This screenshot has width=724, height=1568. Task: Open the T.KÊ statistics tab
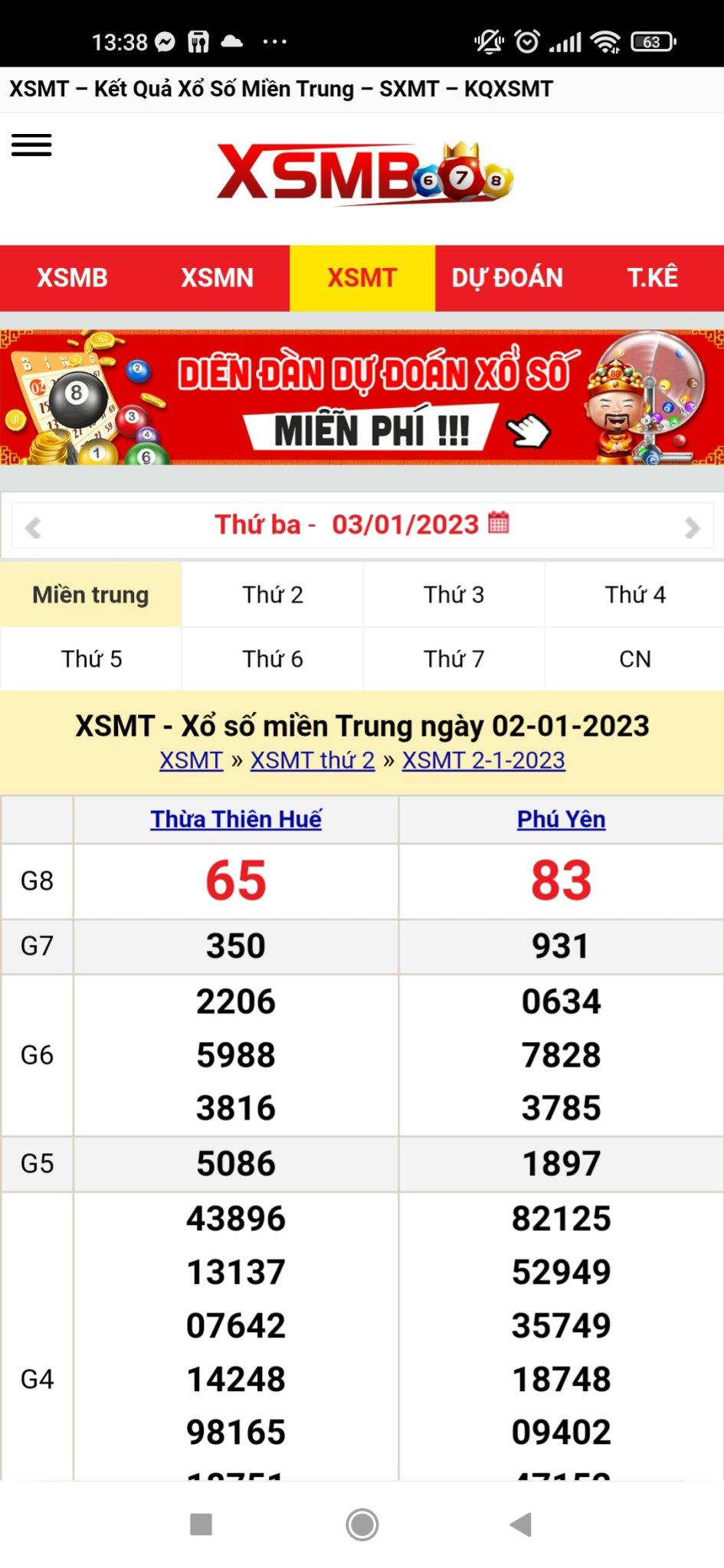[x=652, y=277]
